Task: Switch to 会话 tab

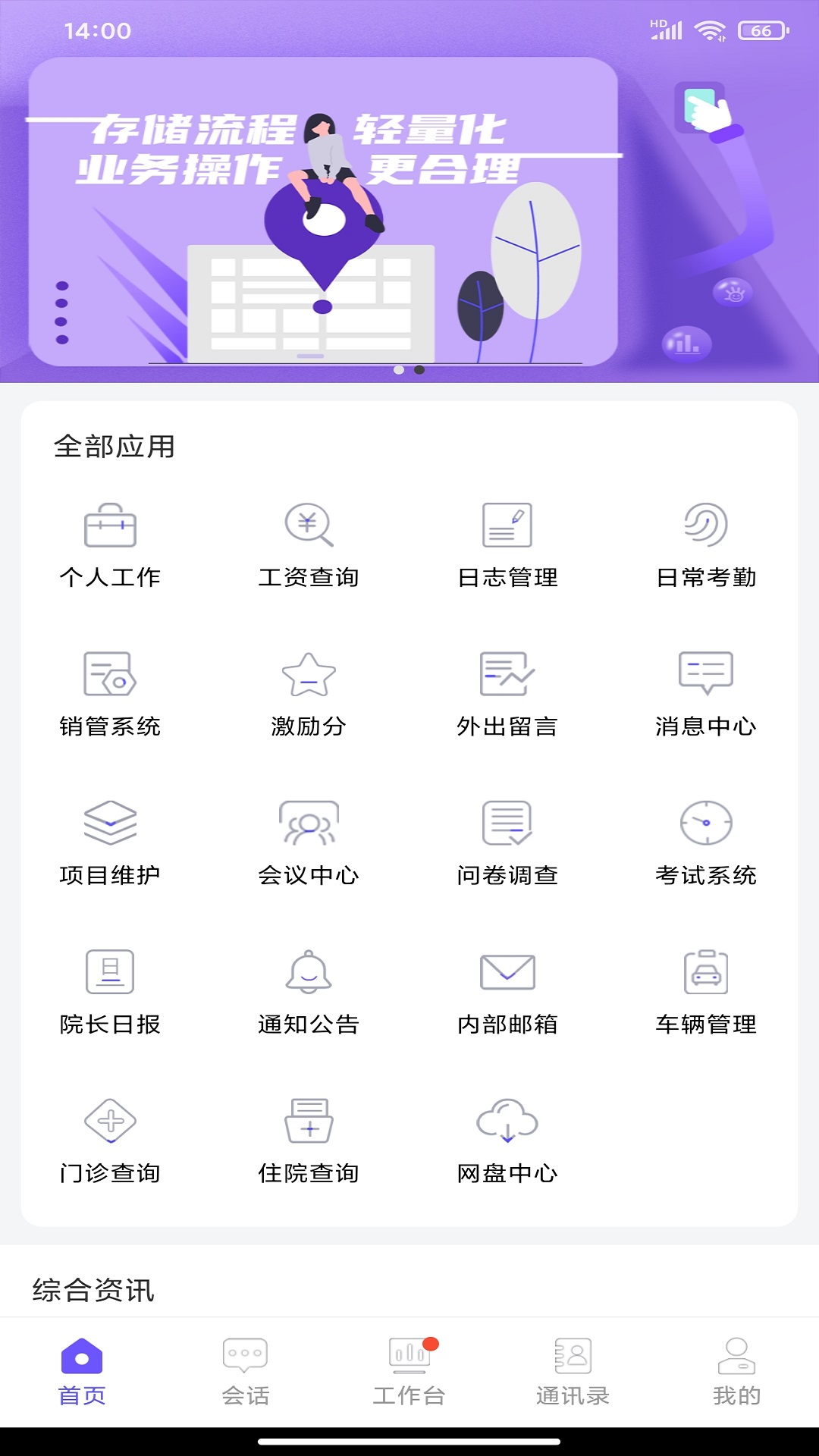Action: pyautogui.click(x=245, y=1372)
